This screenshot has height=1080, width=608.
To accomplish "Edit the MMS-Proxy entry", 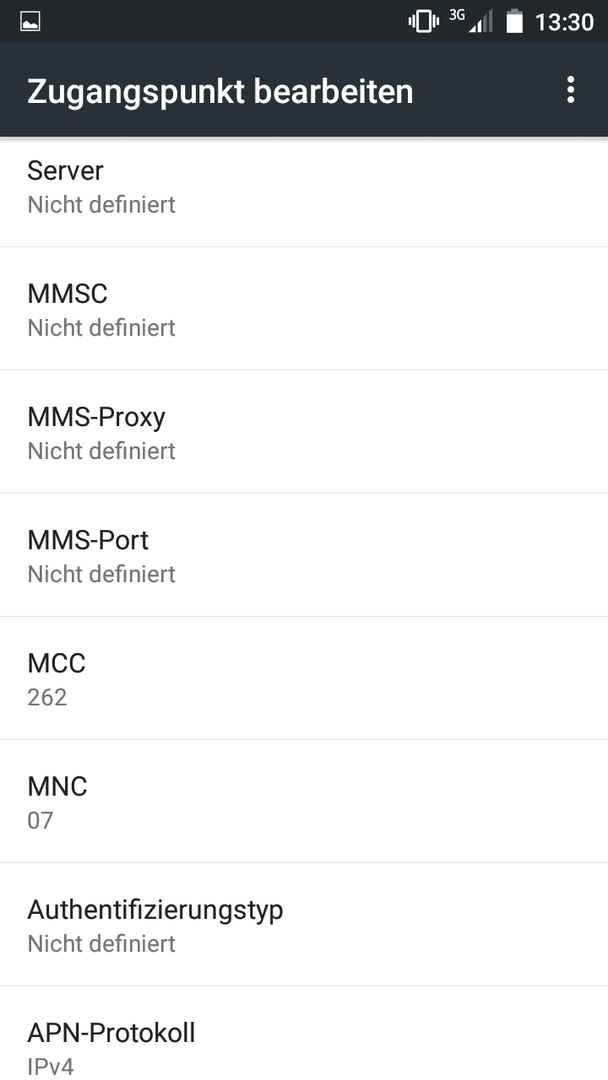I will 304,432.
